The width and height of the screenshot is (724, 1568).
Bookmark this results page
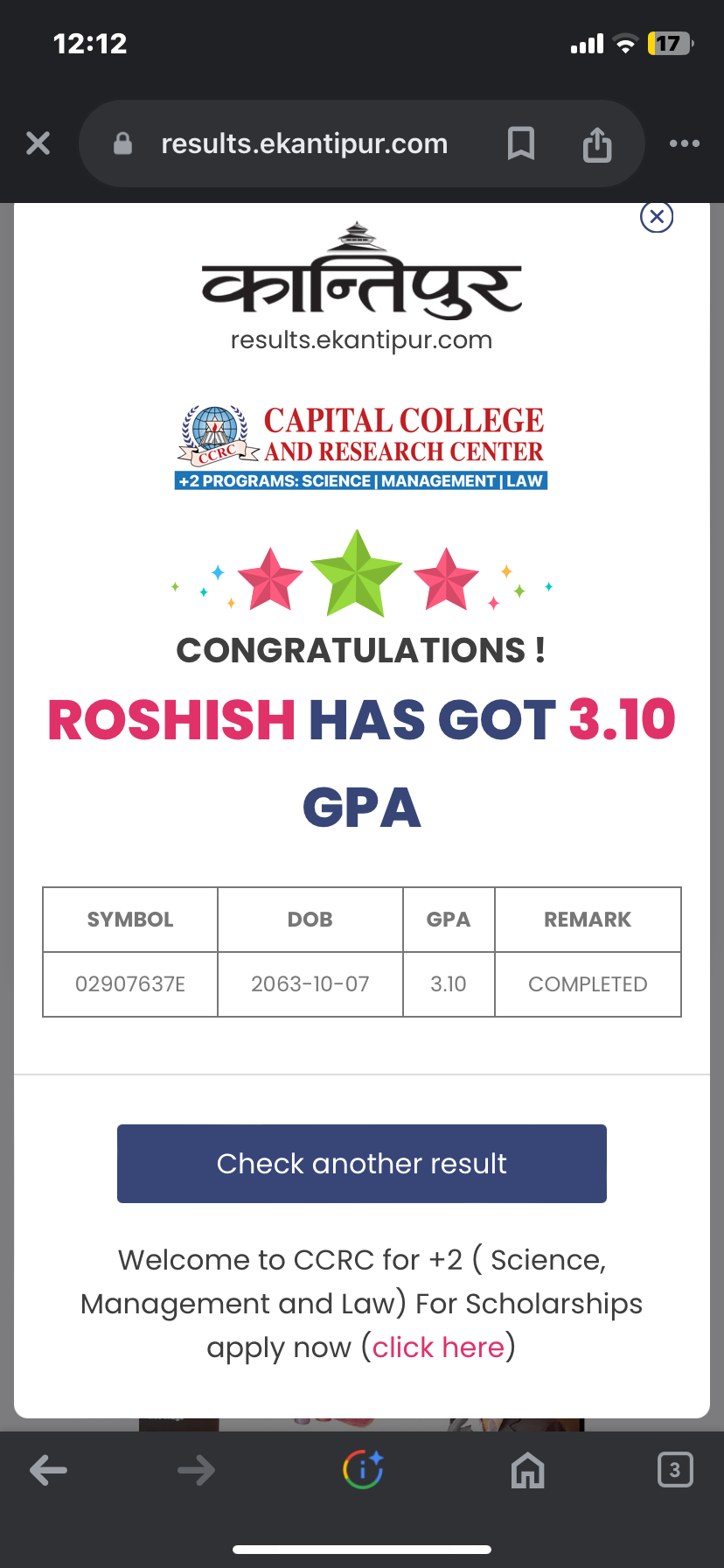click(x=521, y=143)
